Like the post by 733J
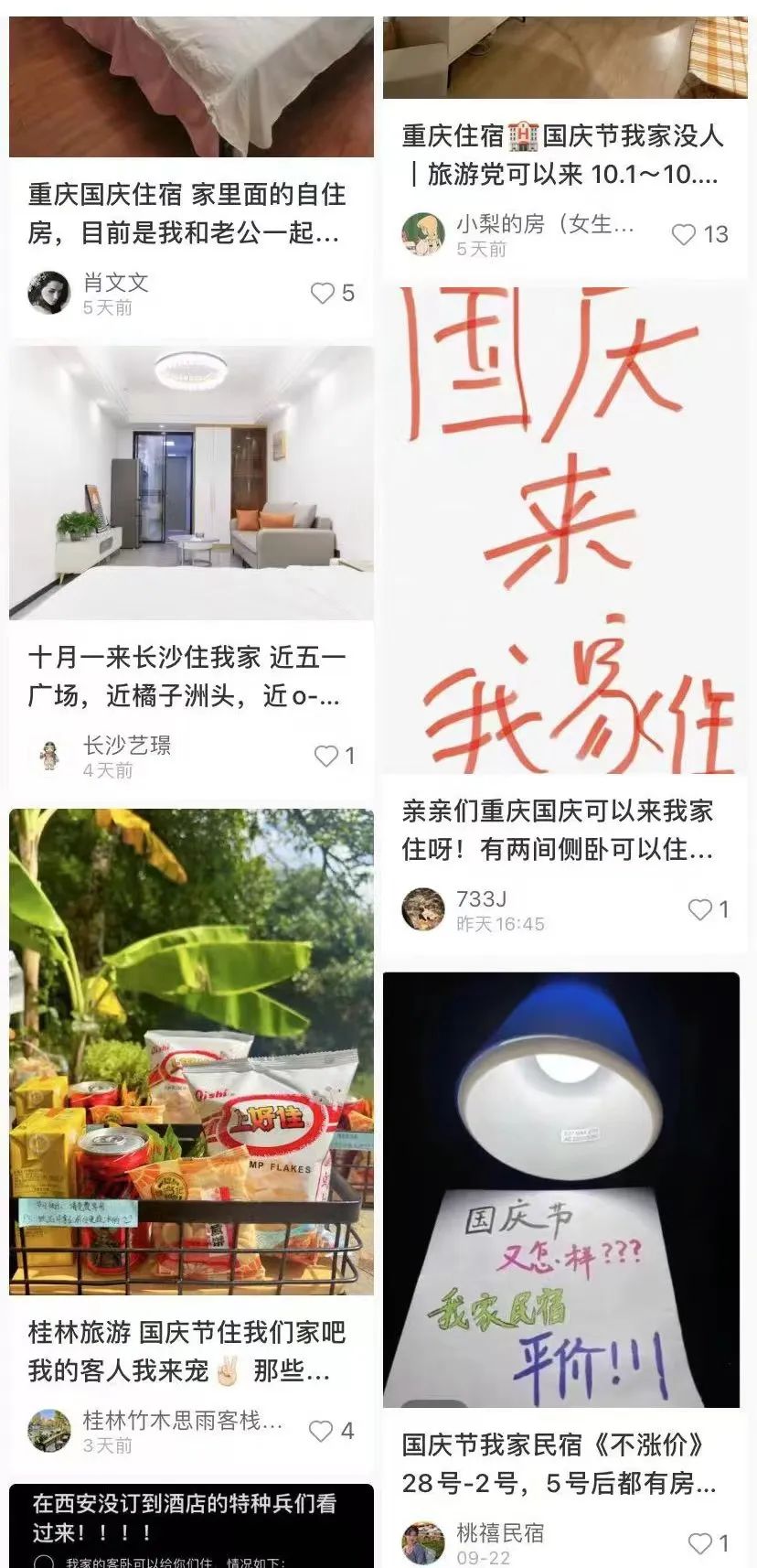757x1568 pixels. (699, 909)
